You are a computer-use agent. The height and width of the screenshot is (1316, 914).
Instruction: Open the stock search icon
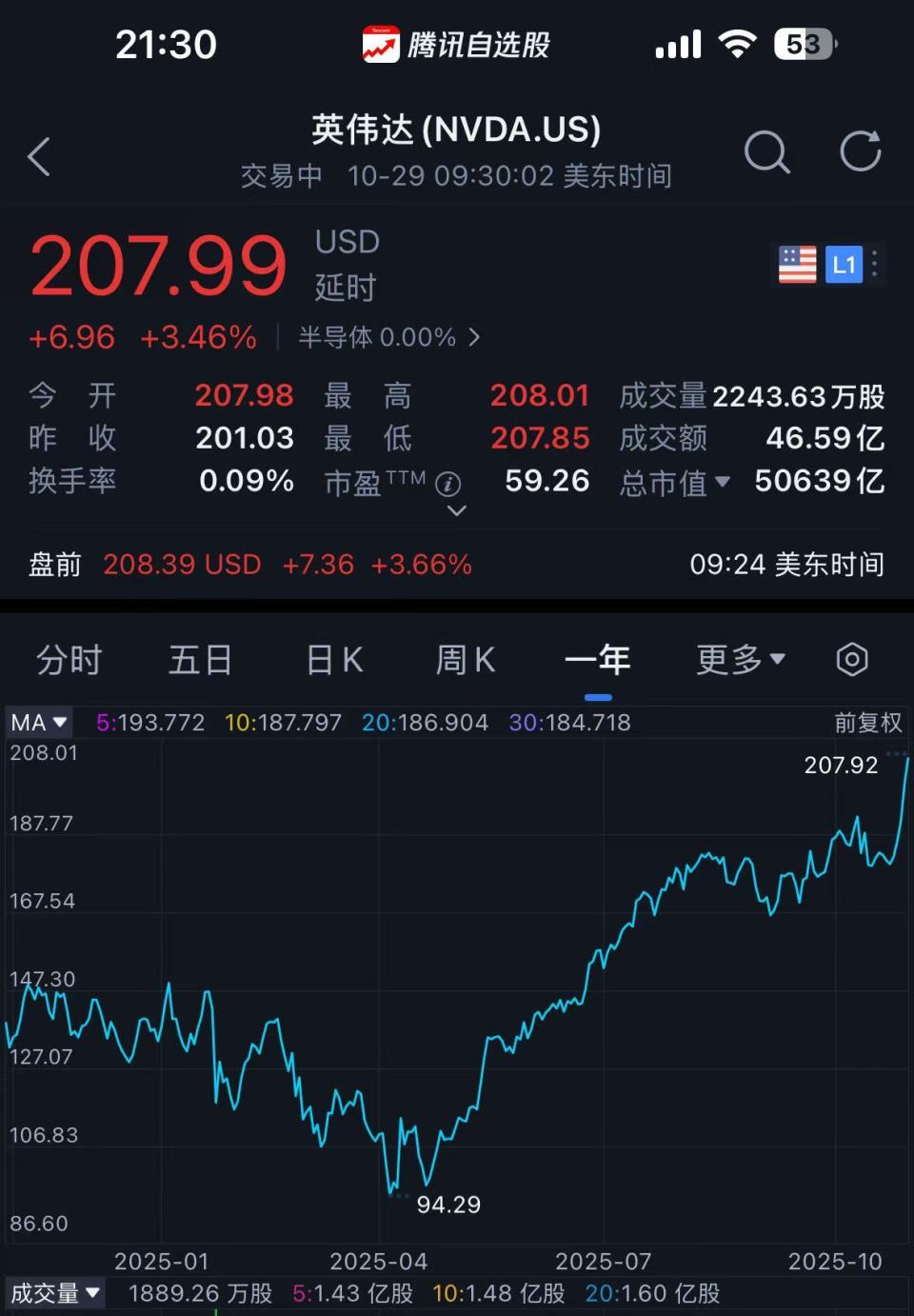tap(767, 153)
